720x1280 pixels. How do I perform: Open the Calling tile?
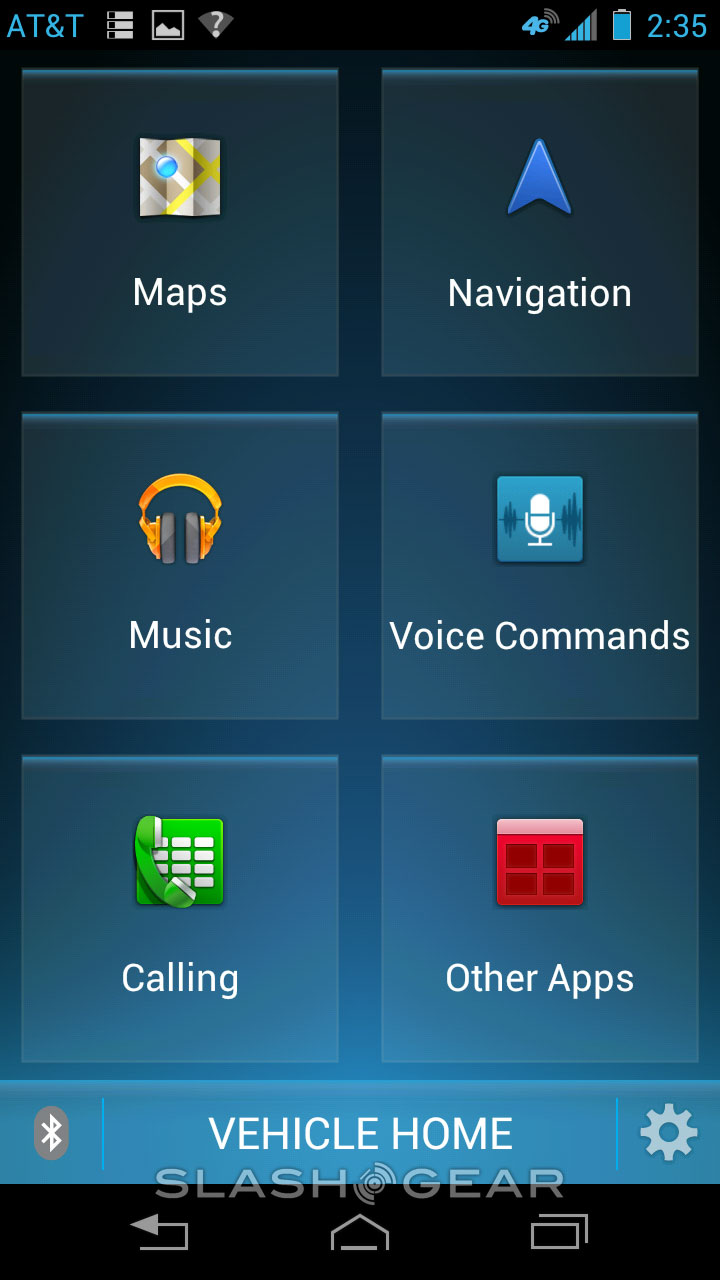coord(180,908)
